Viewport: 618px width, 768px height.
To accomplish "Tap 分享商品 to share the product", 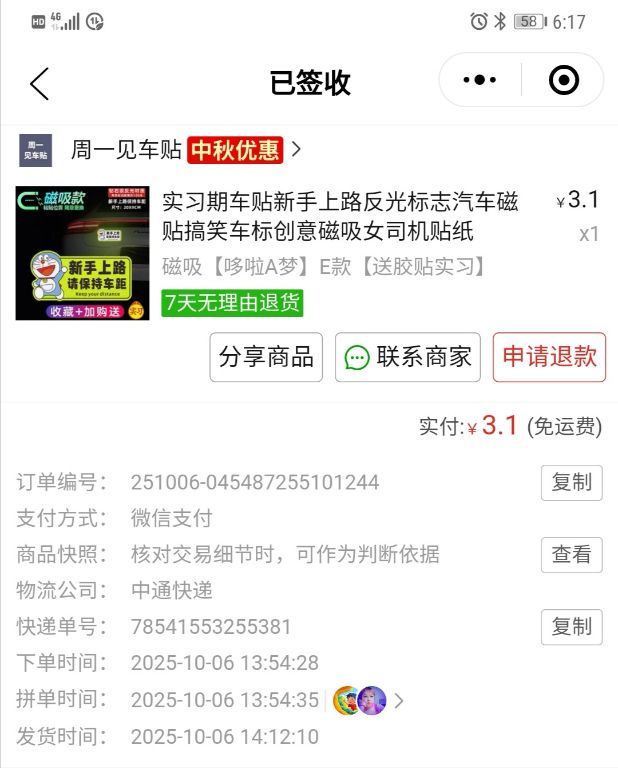I will tap(266, 357).
